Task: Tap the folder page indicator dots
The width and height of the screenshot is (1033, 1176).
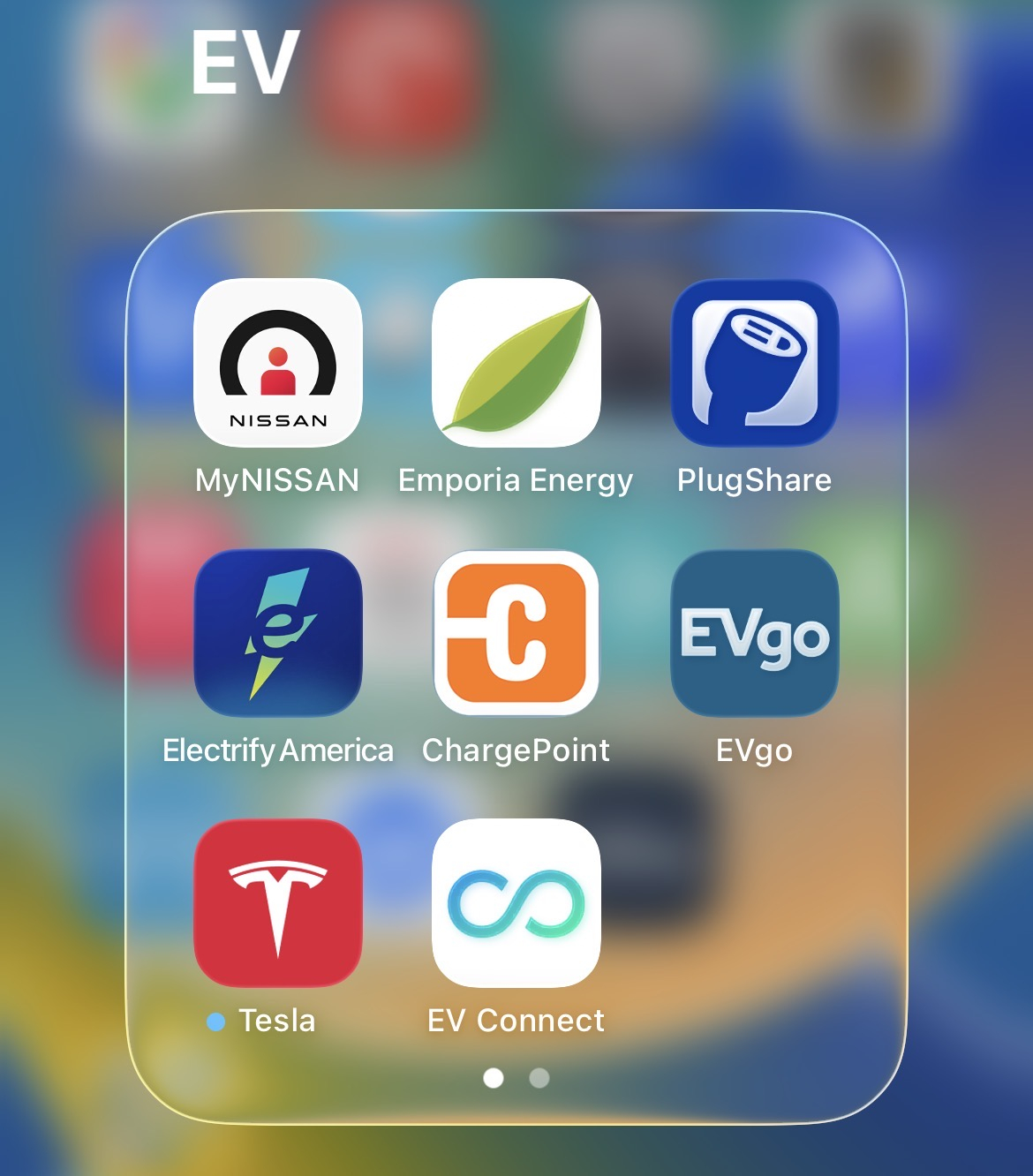Action: pyautogui.click(x=516, y=1078)
